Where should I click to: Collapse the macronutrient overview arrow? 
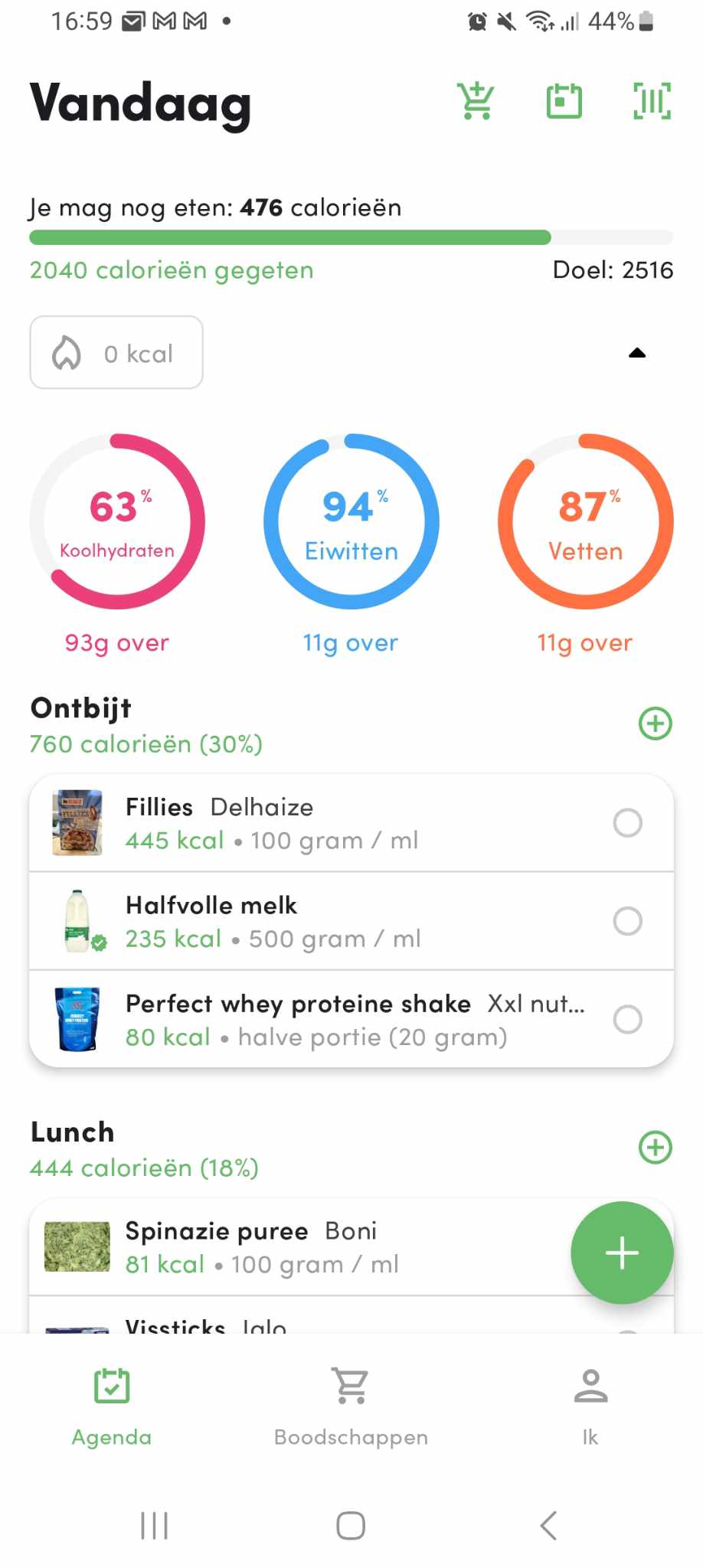click(636, 353)
